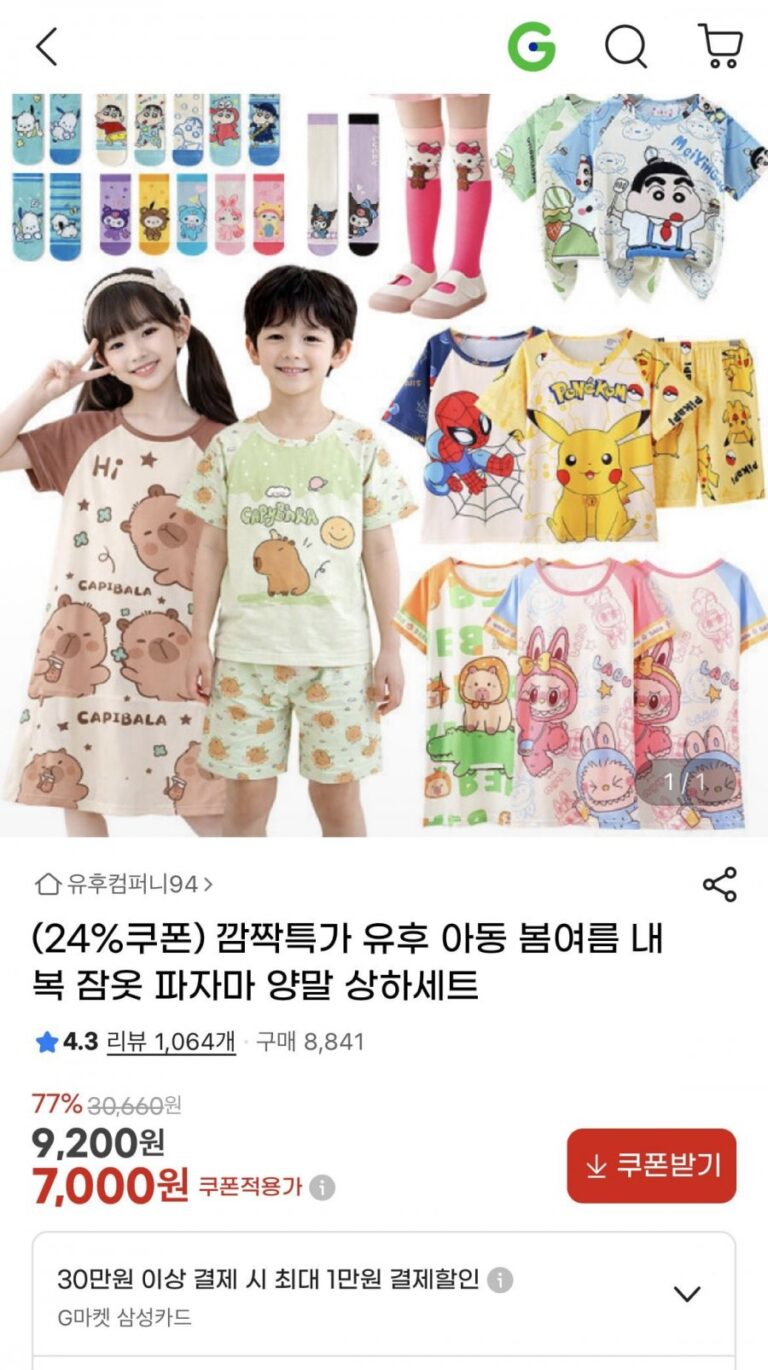768x1370 pixels.
Task: Open the Gmarket home logo
Action: [x=531, y=46]
